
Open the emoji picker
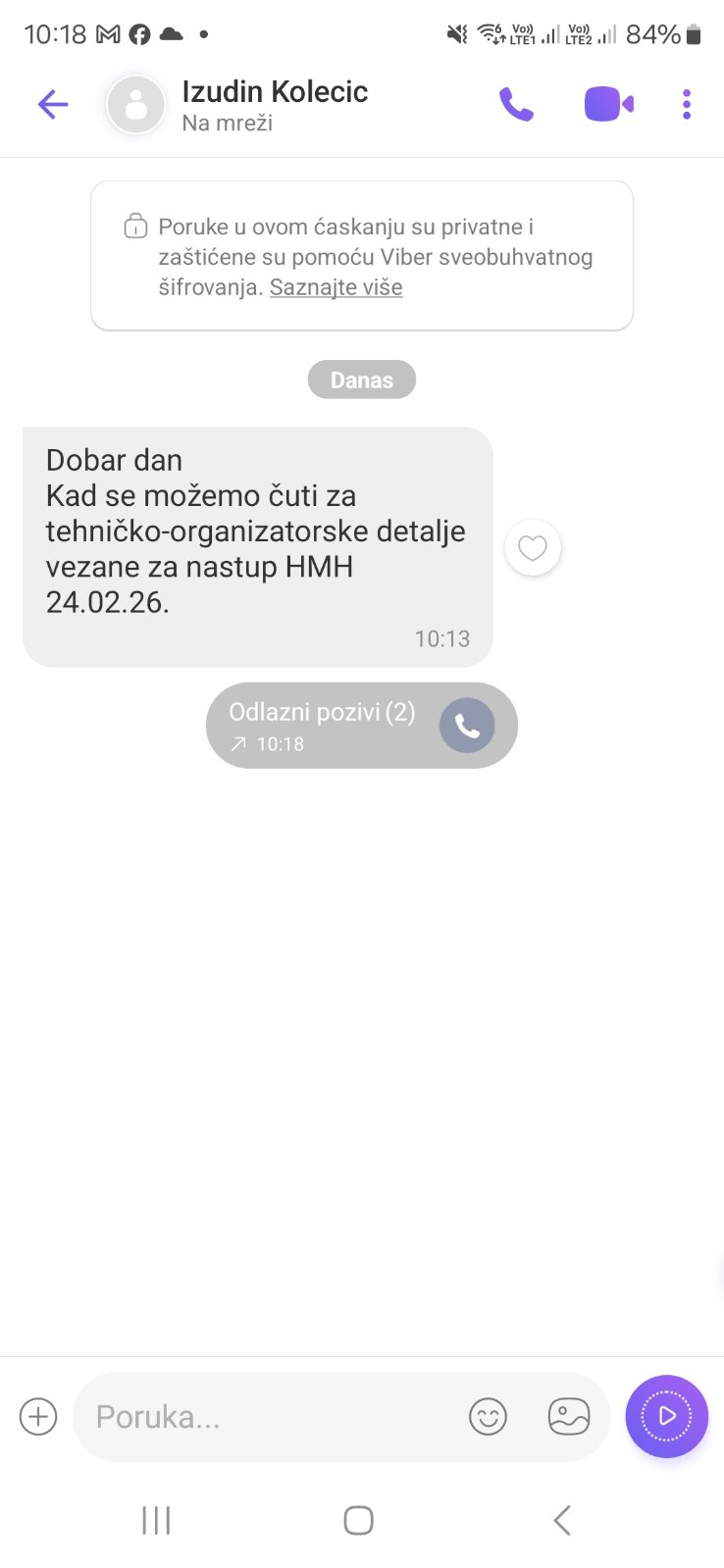coord(488,1417)
